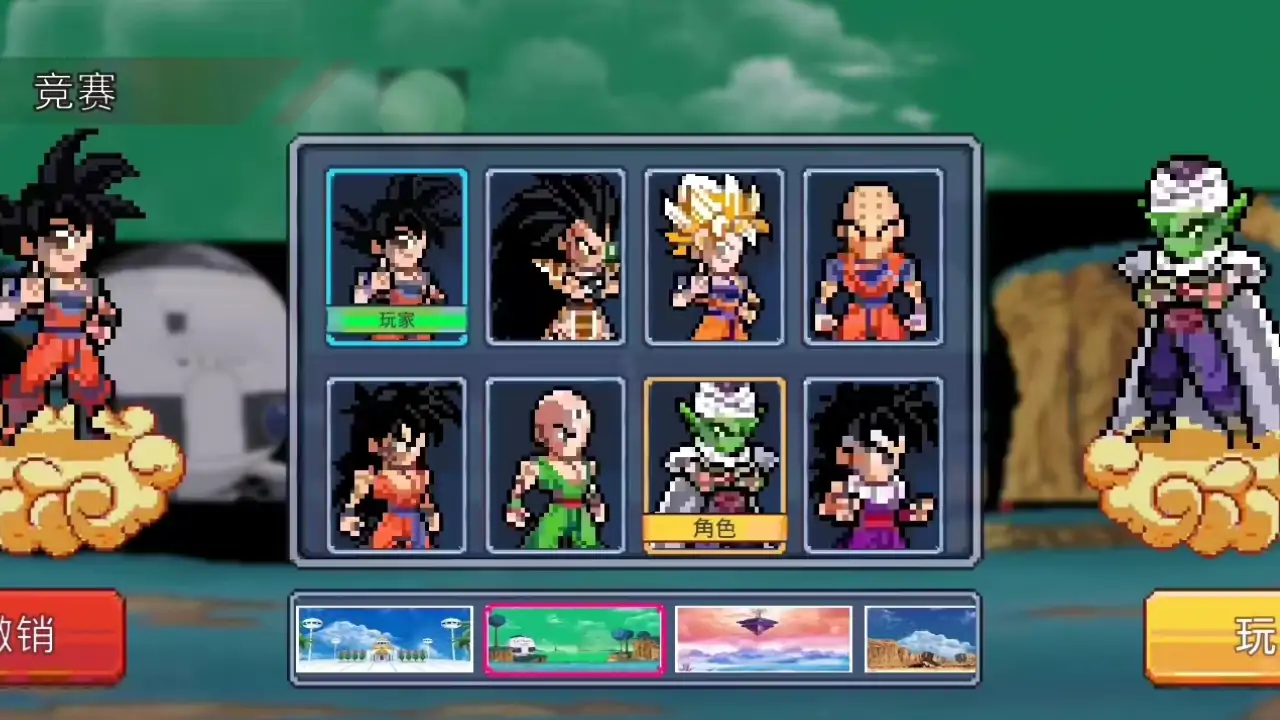The width and height of the screenshot is (1280, 720).
Task: Pick the blonde Super Saiyan fighter
Action: [x=714, y=256]
